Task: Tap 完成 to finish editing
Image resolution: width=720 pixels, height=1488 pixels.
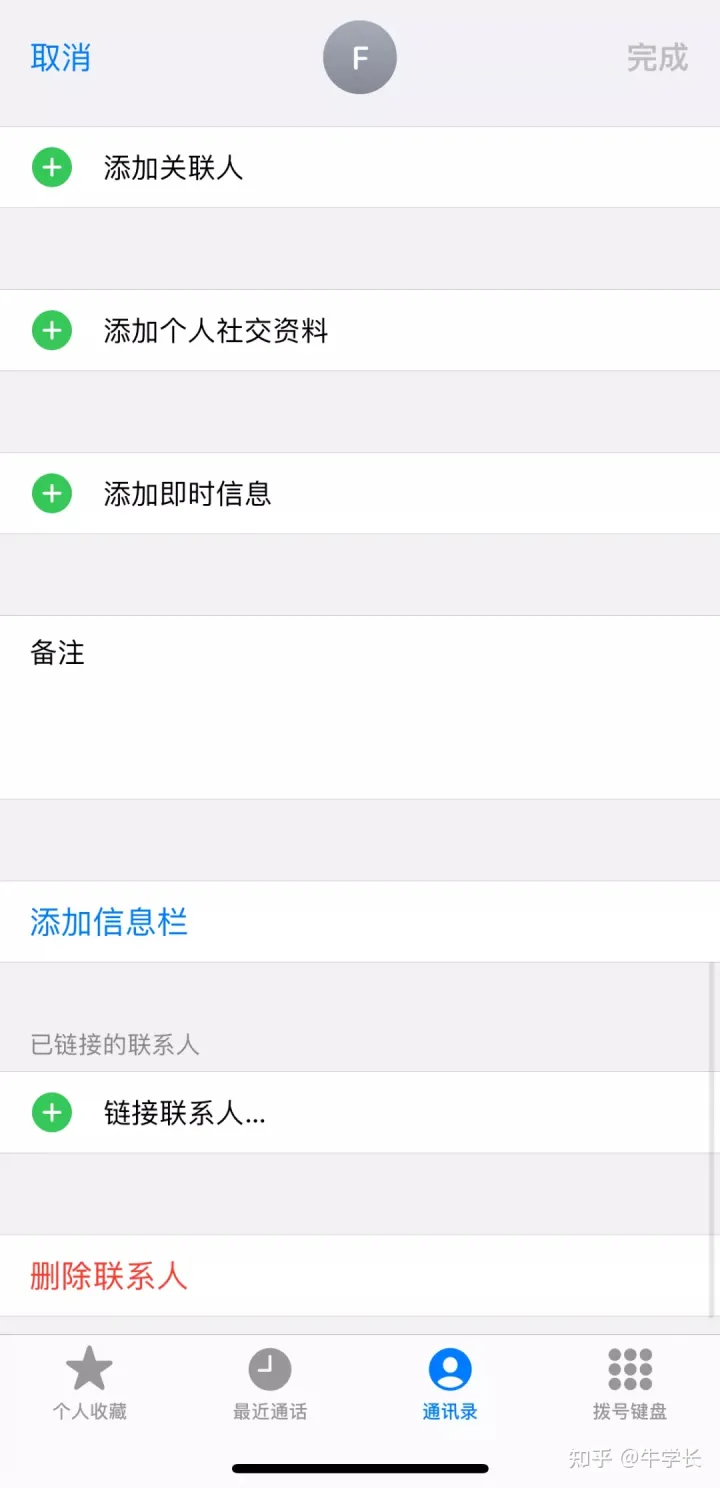Action: click(x=657, y=58)
